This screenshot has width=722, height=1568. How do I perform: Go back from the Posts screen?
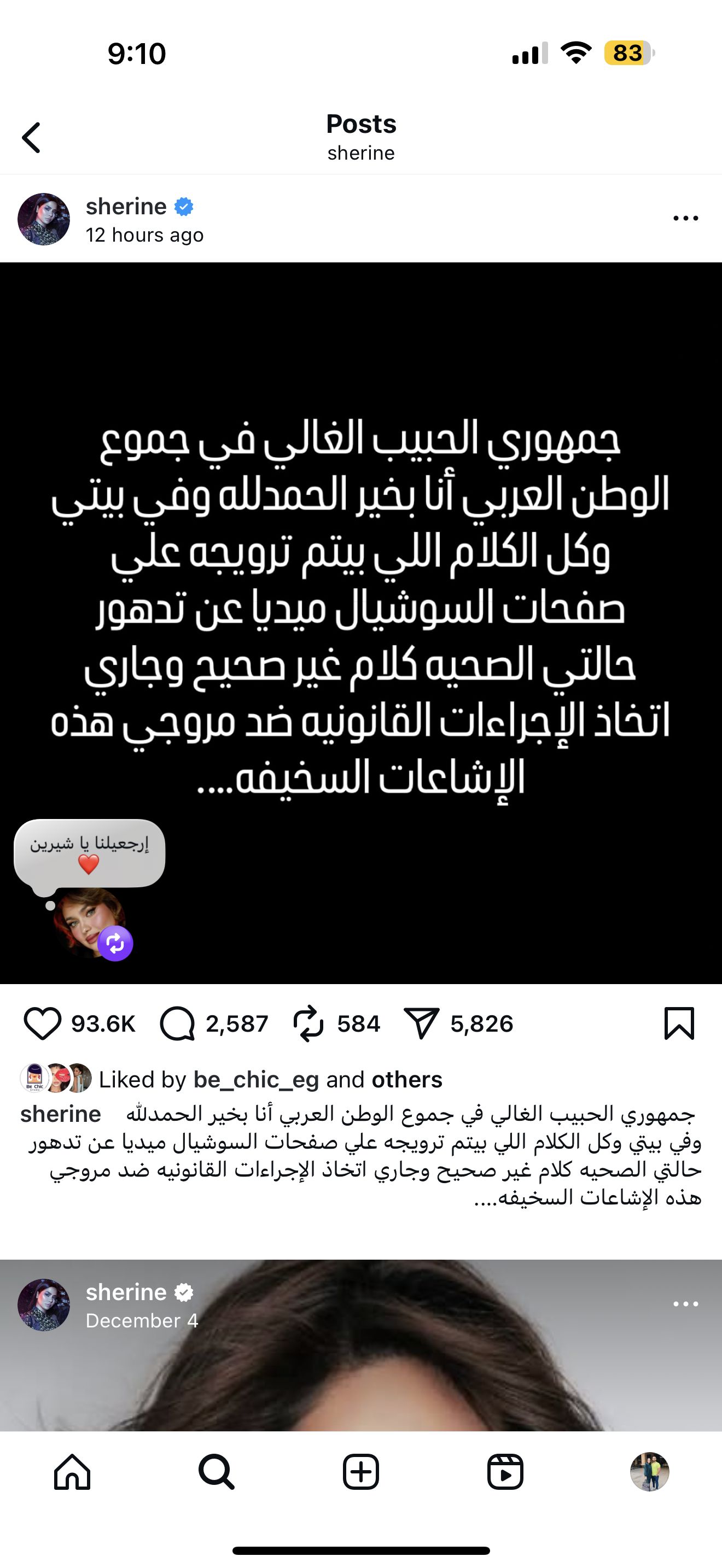(x=32, y=138)
